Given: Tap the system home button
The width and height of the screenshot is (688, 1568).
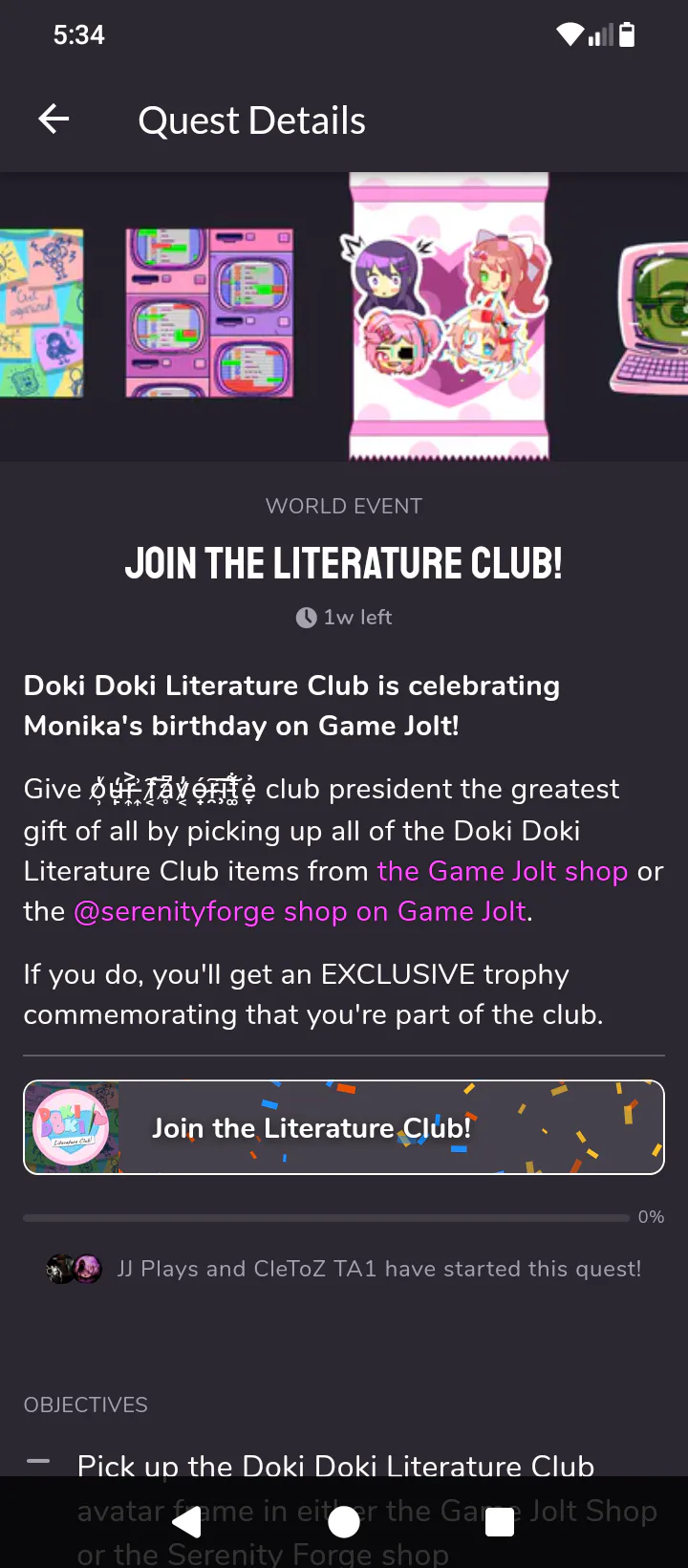Looking at the screenshot, I should point(344,1521).
